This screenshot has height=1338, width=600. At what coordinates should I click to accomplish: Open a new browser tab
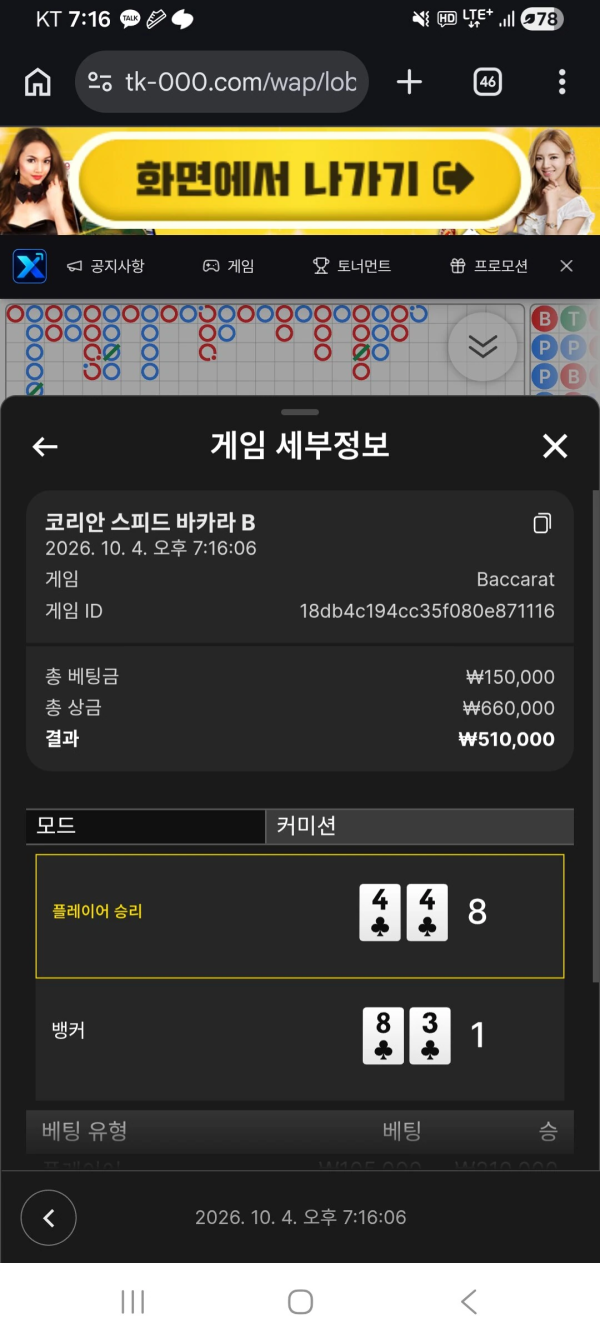click(x=409, y=82)
